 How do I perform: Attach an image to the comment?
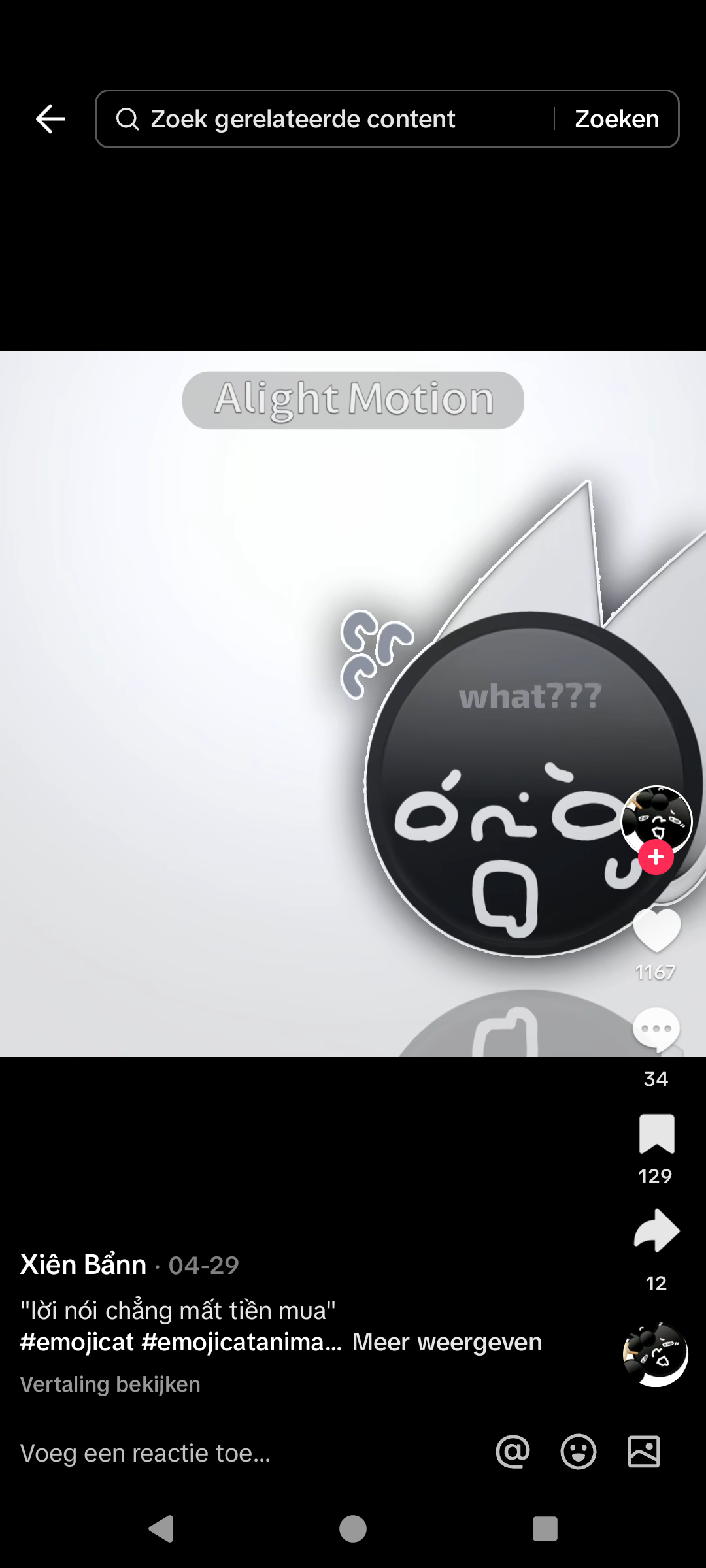point(644,1452)
